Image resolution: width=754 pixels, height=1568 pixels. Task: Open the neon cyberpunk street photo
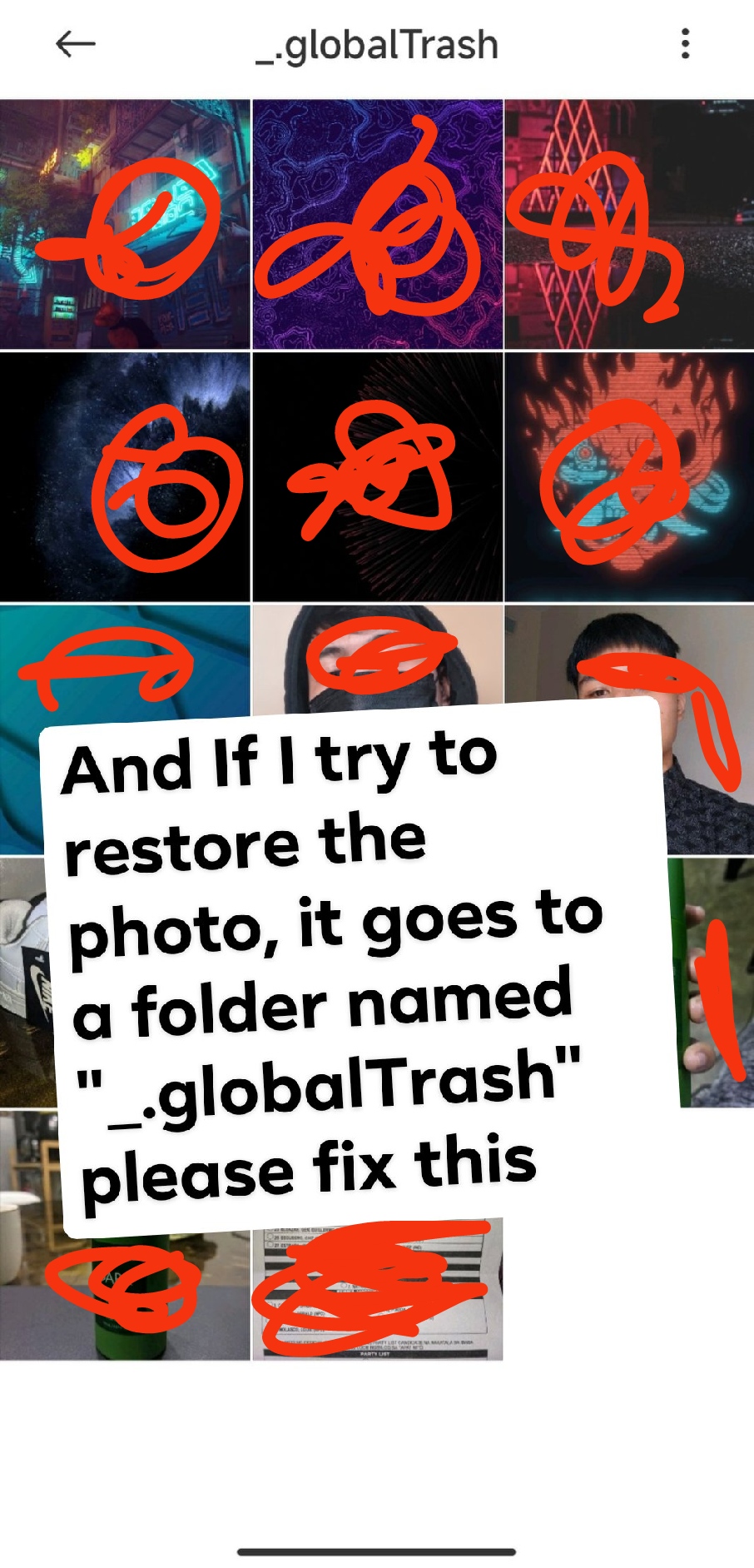[x=125, y=224]
